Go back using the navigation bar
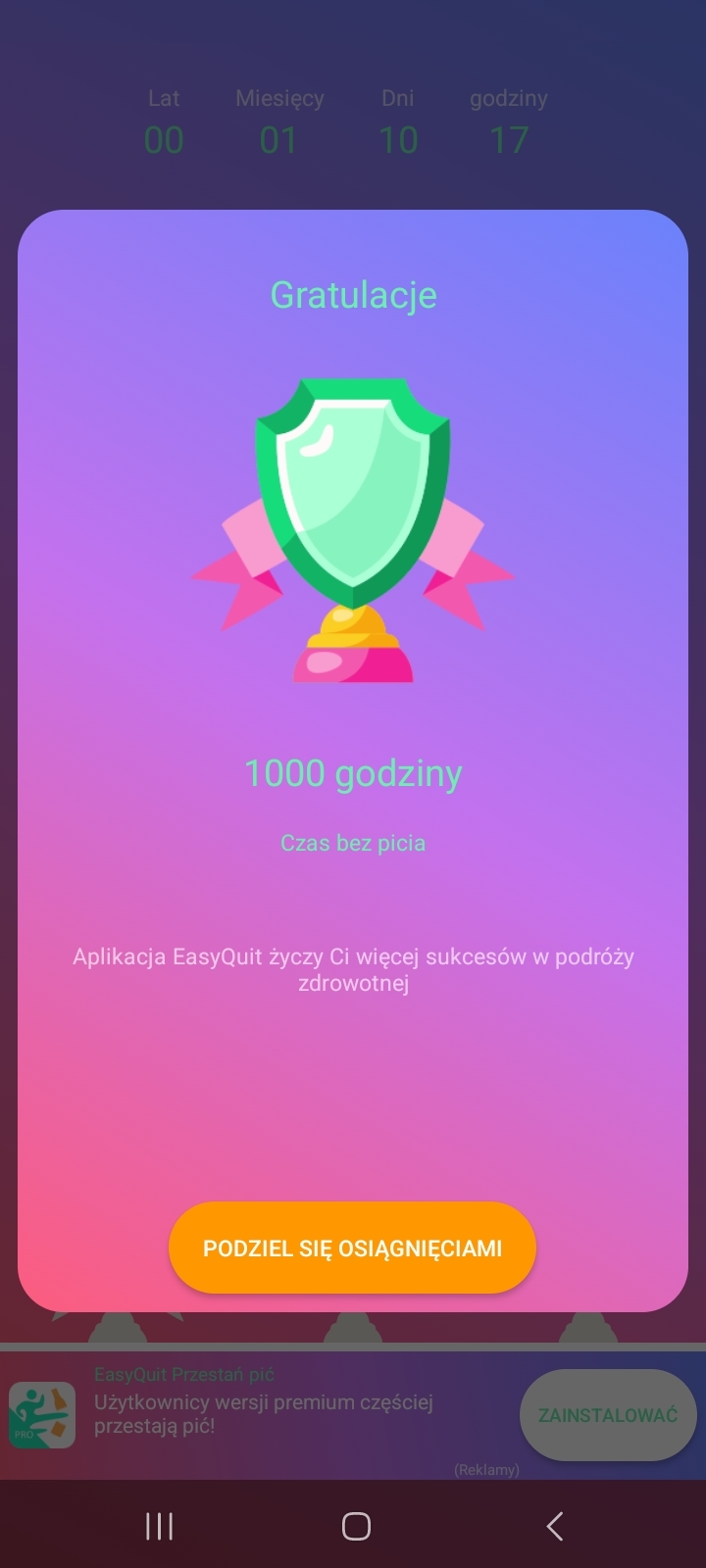This screenshot has width=706, height=1568. (x=554, y=1526)
